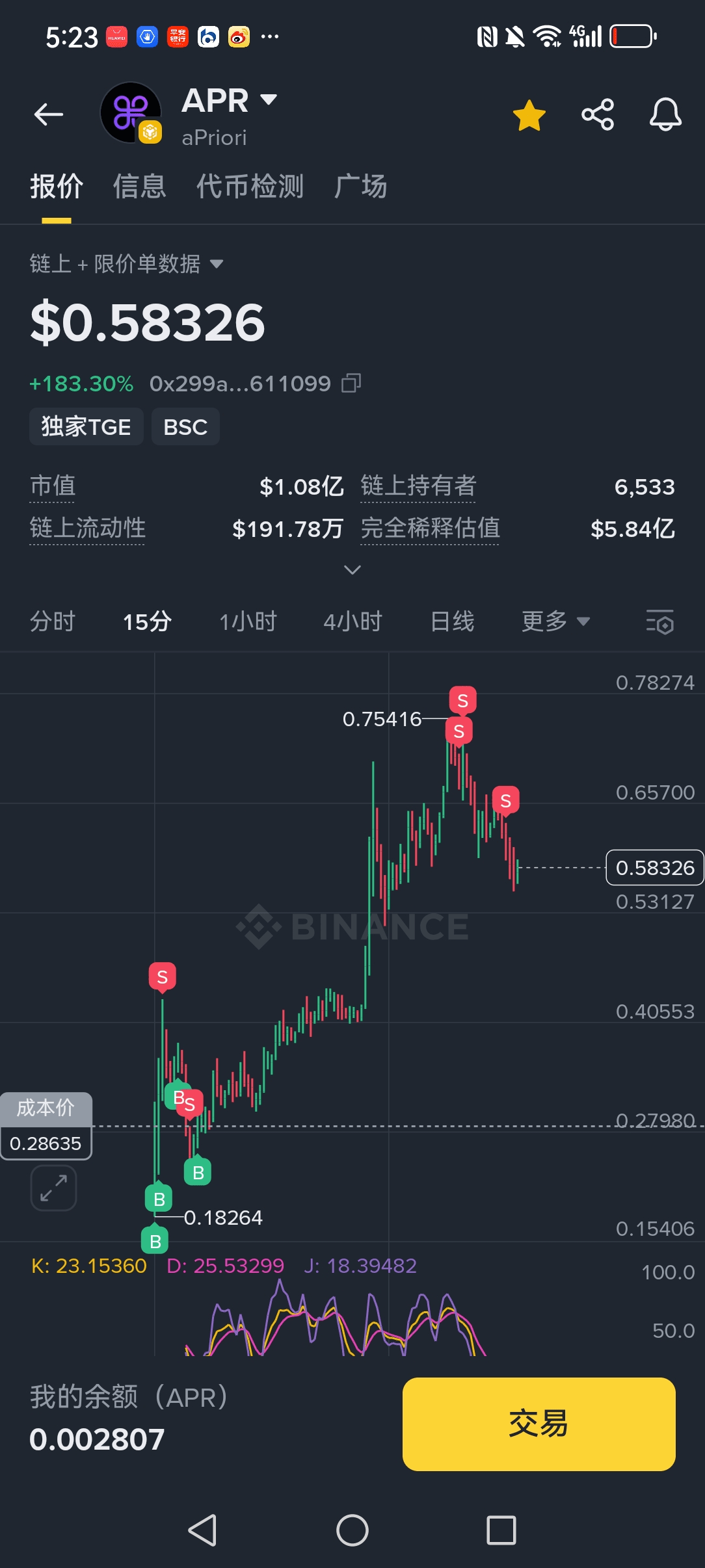Copy the contract address 0x299a...611099
Viewport: 705px width, 1568px height.
[351, 384]
